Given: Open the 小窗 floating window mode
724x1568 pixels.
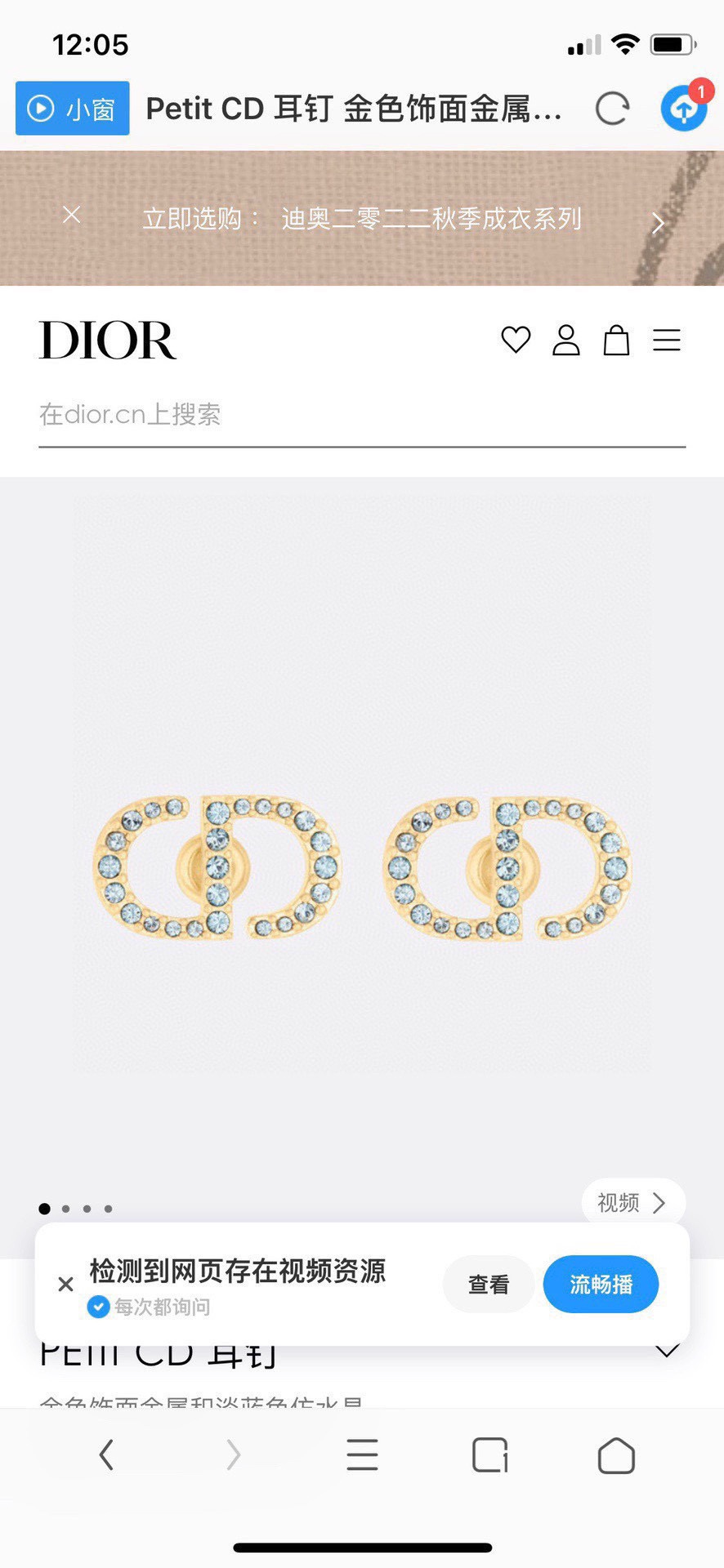Looking at the screenshot, I should (x=72, y=109).
